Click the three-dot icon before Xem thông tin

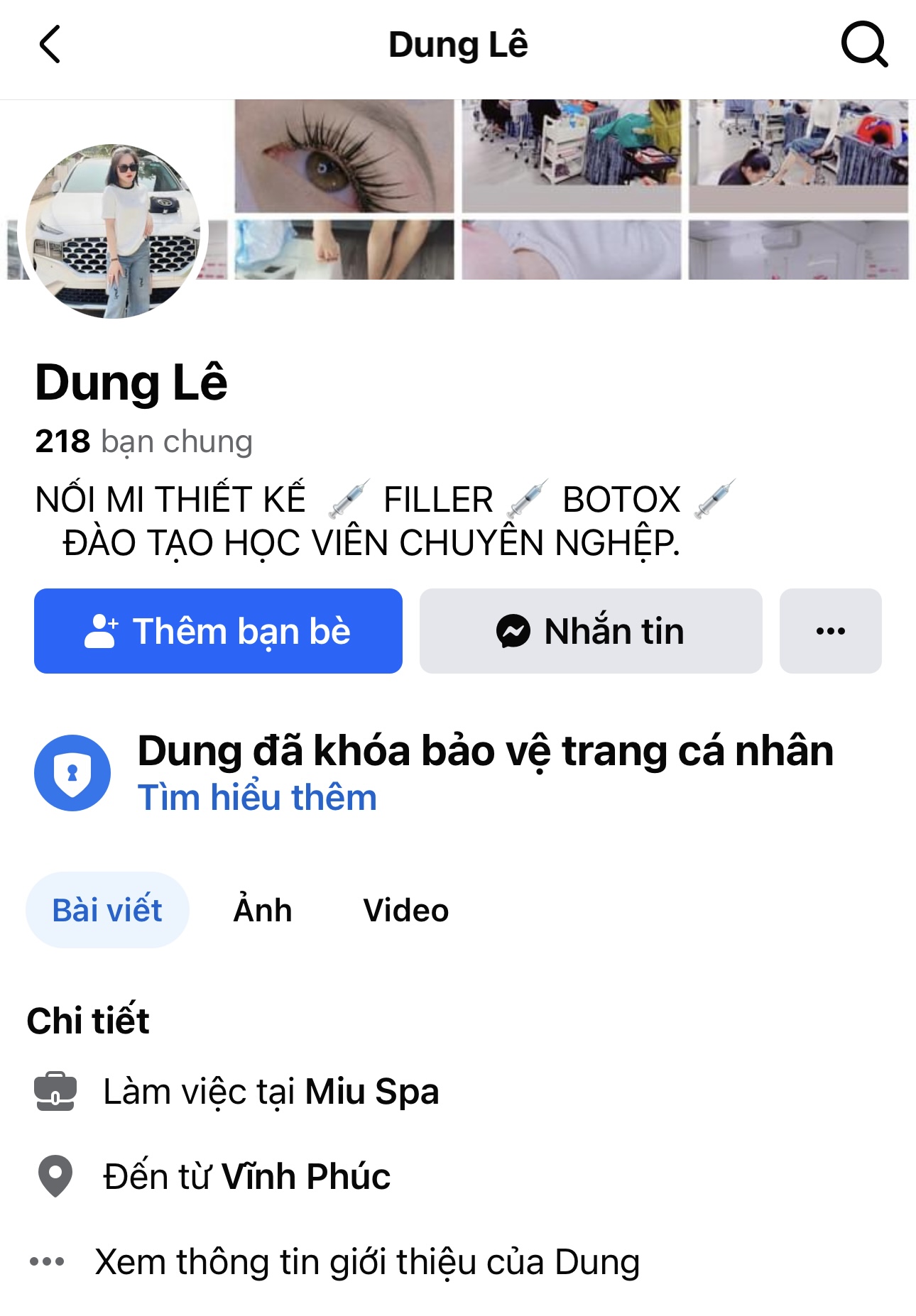[x=47, y=1261]
